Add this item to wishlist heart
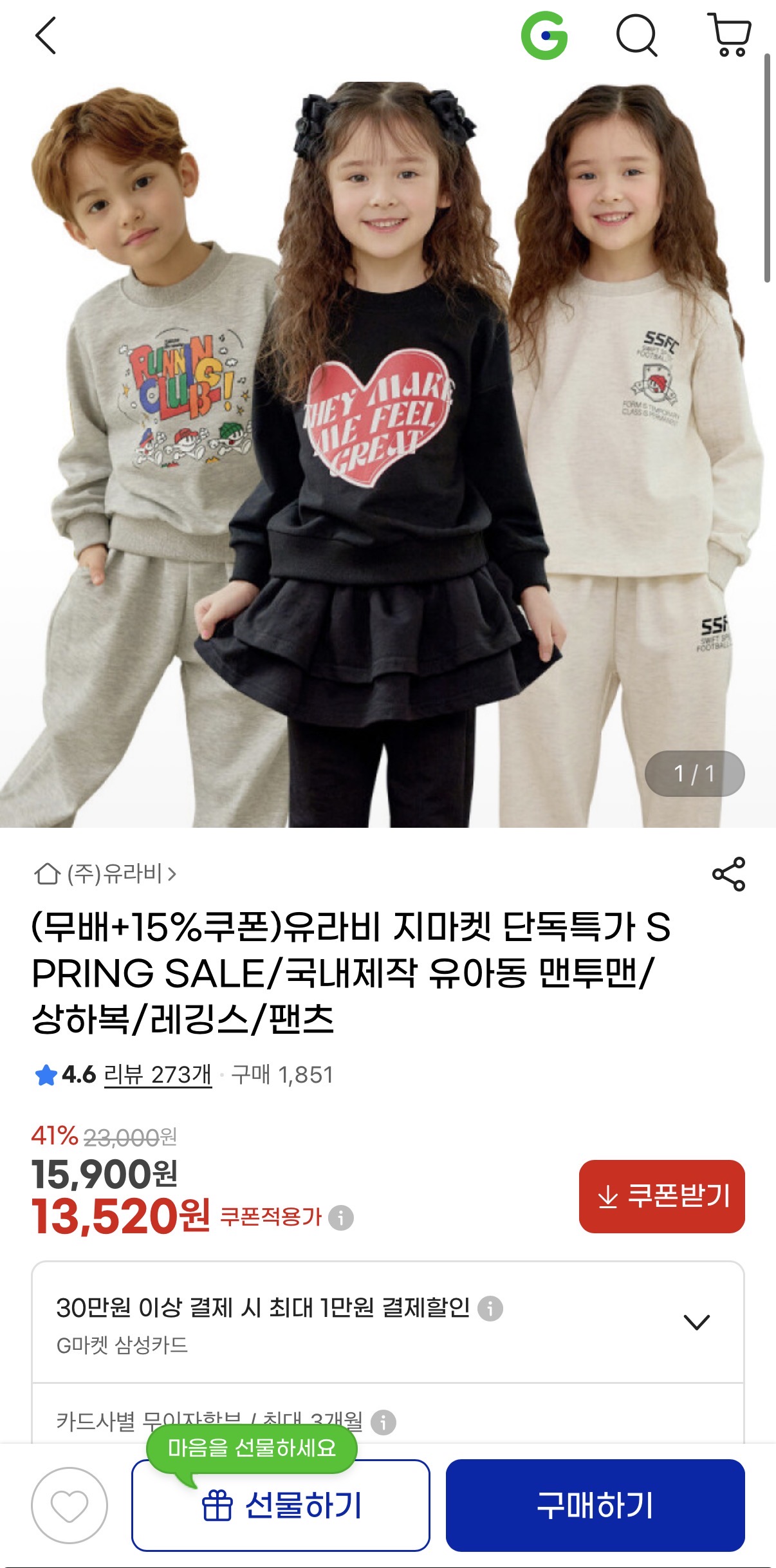Viewport: 776px width, 1568px height. [69, 1506]
